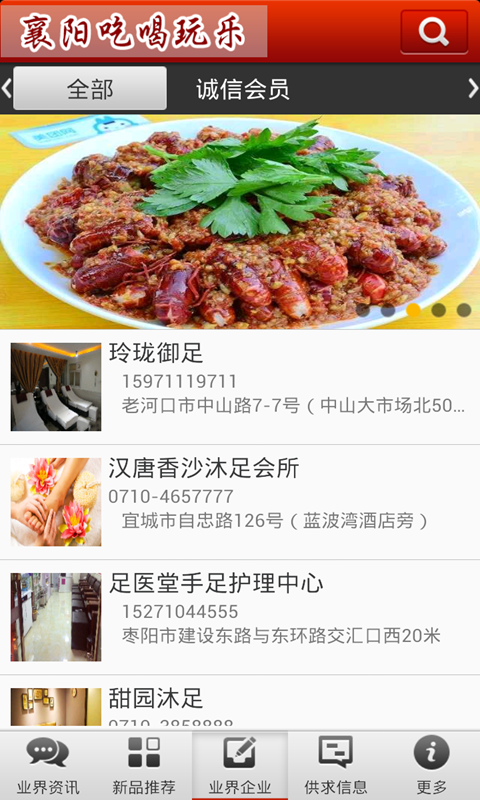Select the 业界企业 tab
The width and height of the screenshot is (480, 800).
[x=240, y=766]
